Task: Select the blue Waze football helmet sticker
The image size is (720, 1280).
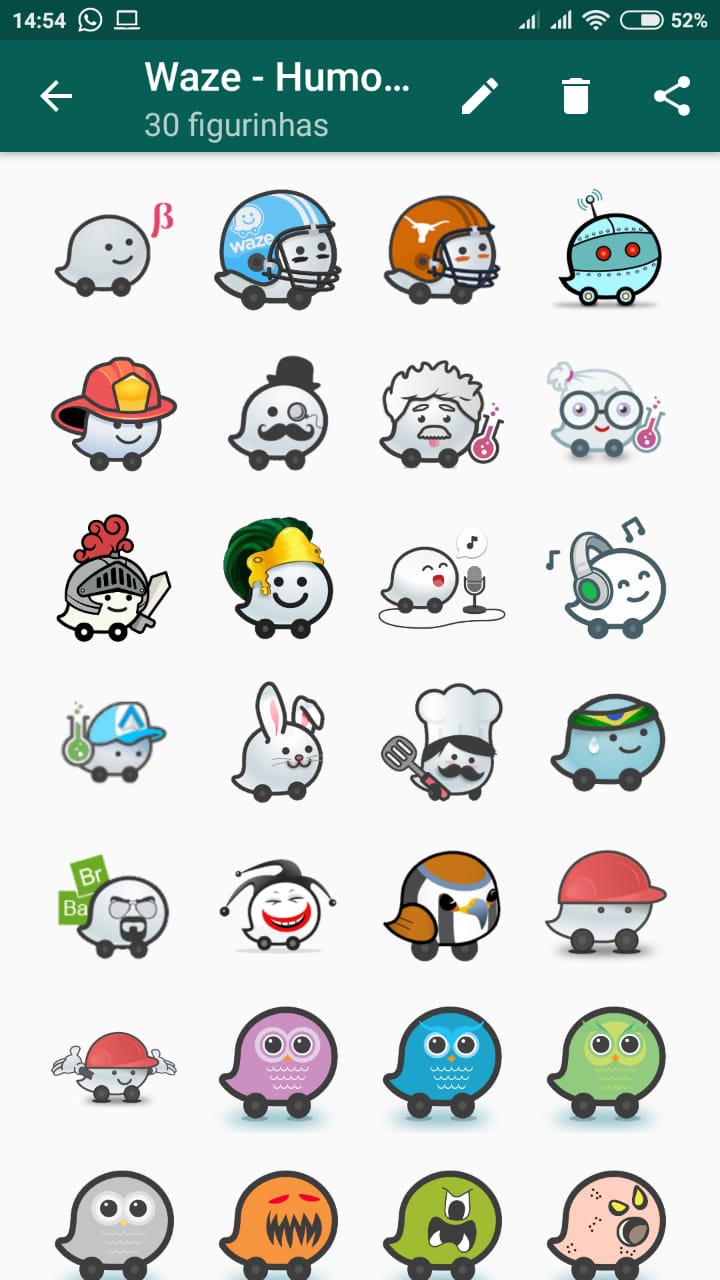Action: pyautogui.click(x=277, y=249)
